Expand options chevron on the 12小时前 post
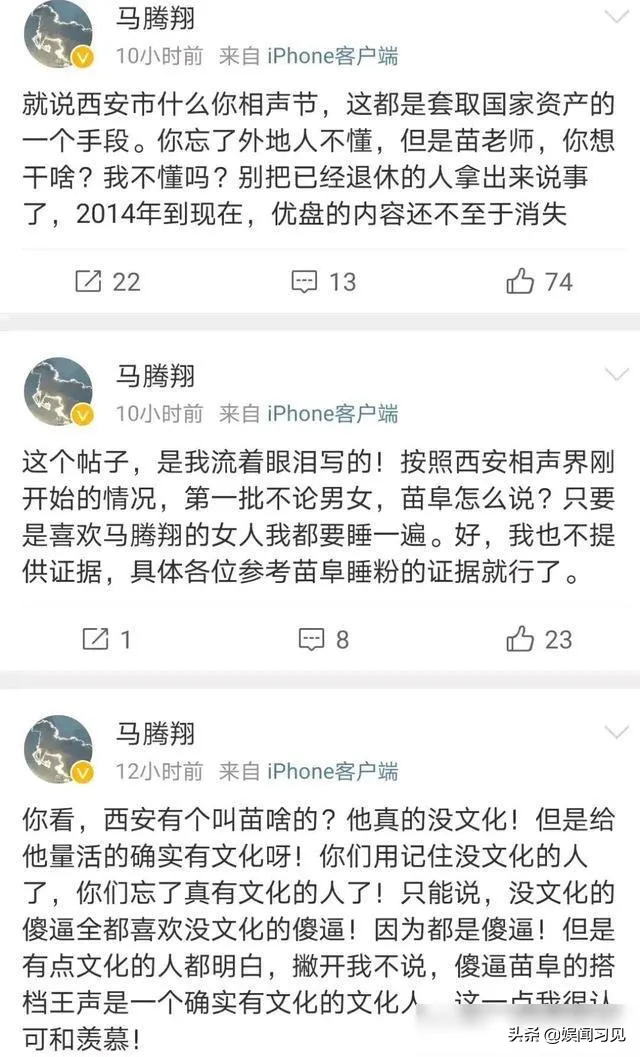 point(617,731)
